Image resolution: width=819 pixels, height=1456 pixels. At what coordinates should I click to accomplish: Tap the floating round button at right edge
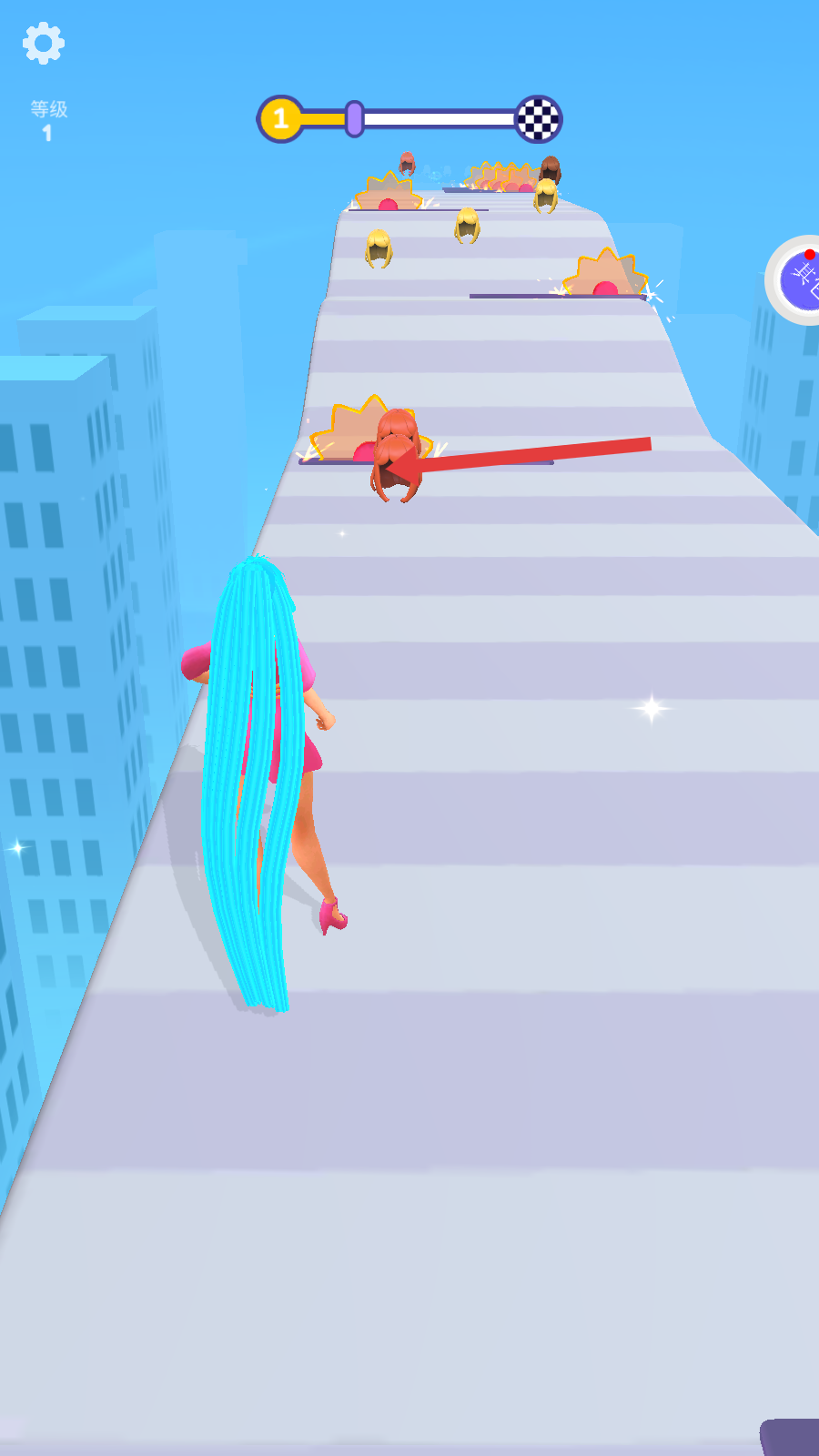pyautogui.click(x=794, y=280)
